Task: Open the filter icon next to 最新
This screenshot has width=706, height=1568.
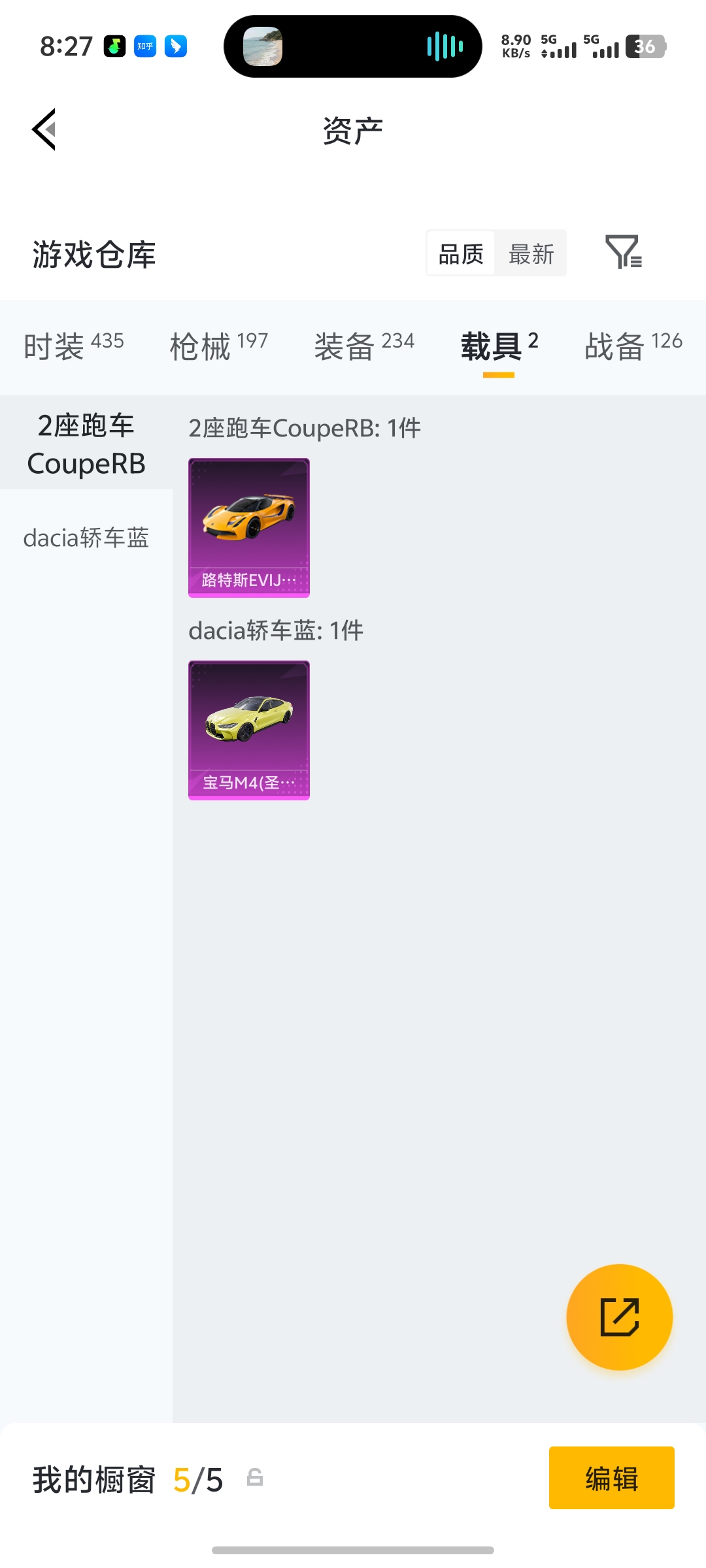Action: point(623,252)
